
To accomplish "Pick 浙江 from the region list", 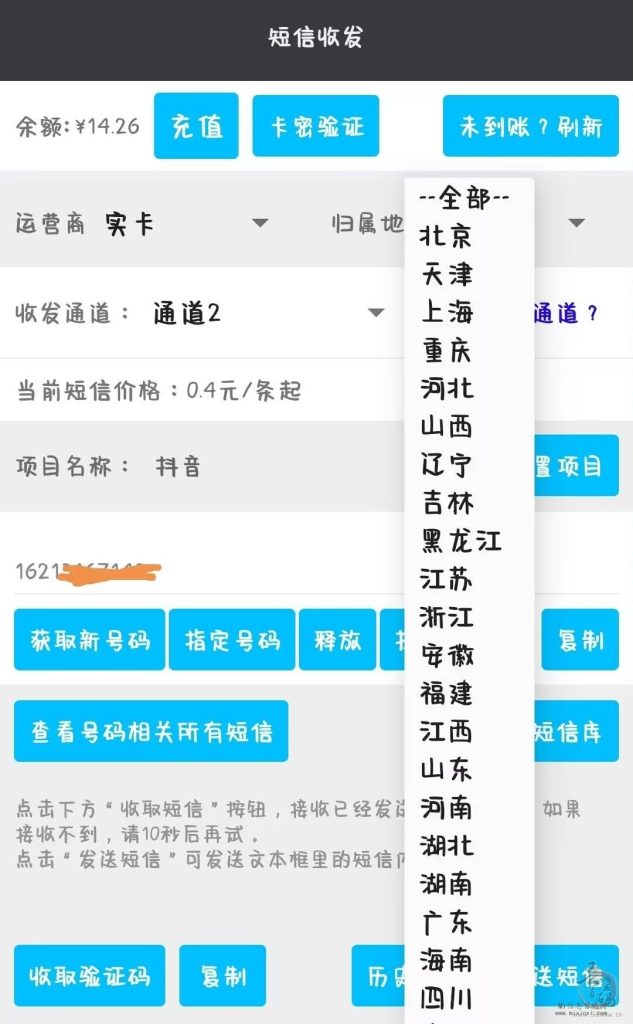I will pos(446,617).
